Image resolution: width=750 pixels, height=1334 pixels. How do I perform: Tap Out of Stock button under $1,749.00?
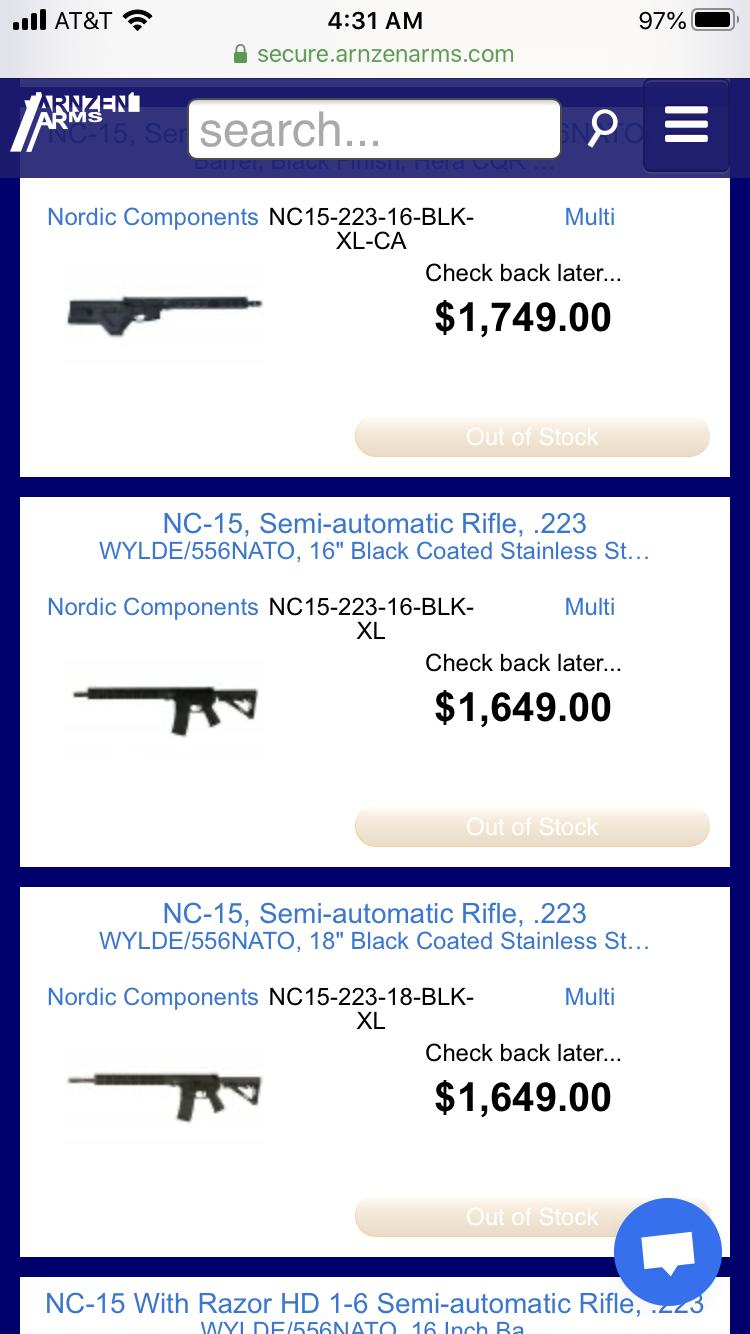[532, 437]
